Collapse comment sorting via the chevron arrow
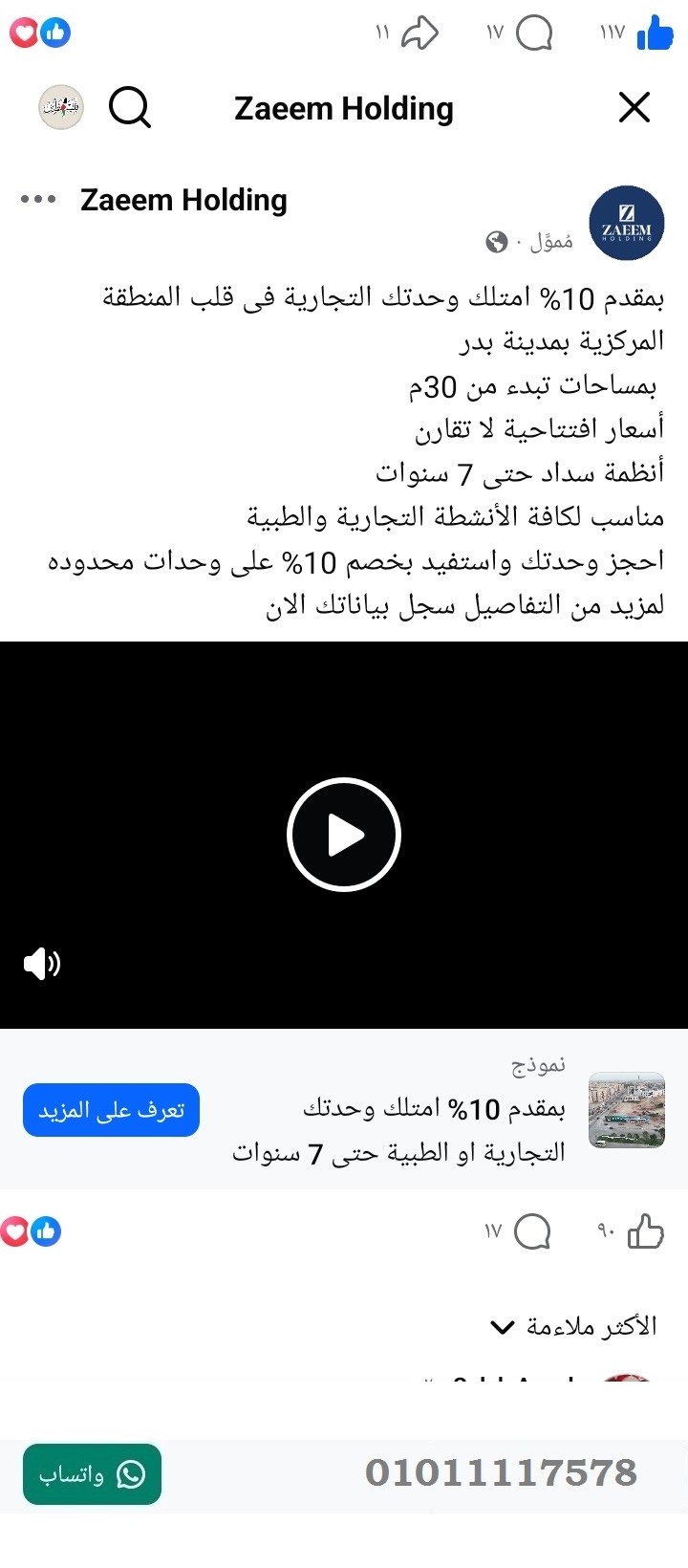688x1568 pixels. [x=502, y=1327]
